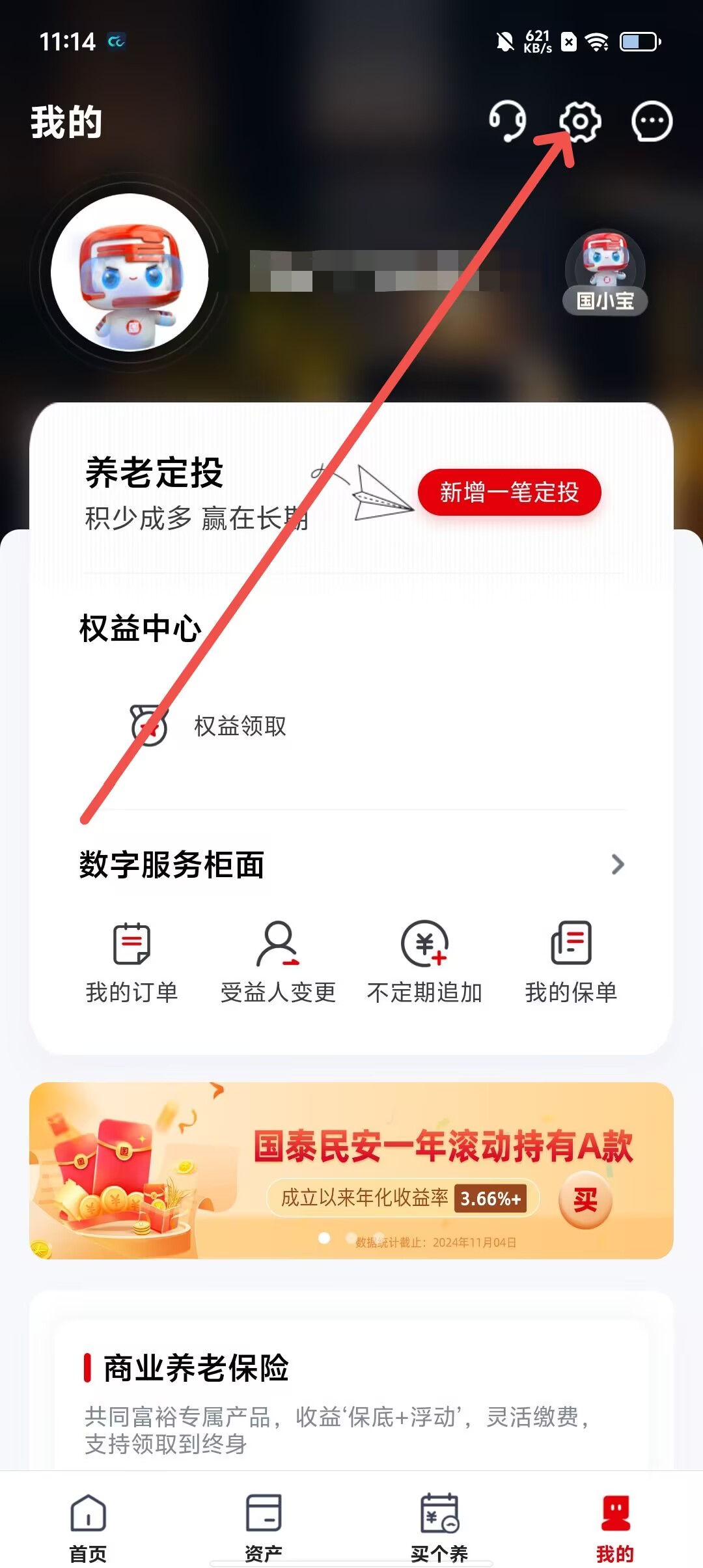
Task: Open the 国小宝 assistant
Action: click(605, 273)
